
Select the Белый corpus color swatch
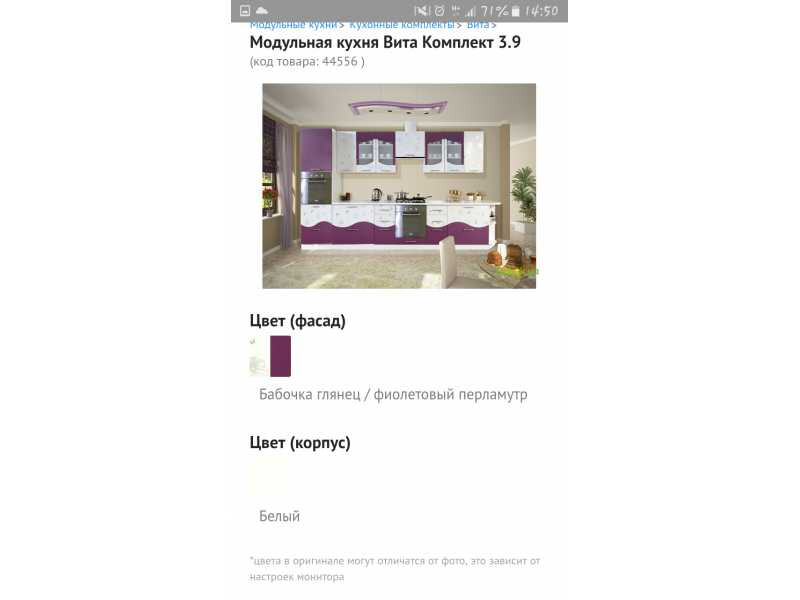click(x=268, y=478)
